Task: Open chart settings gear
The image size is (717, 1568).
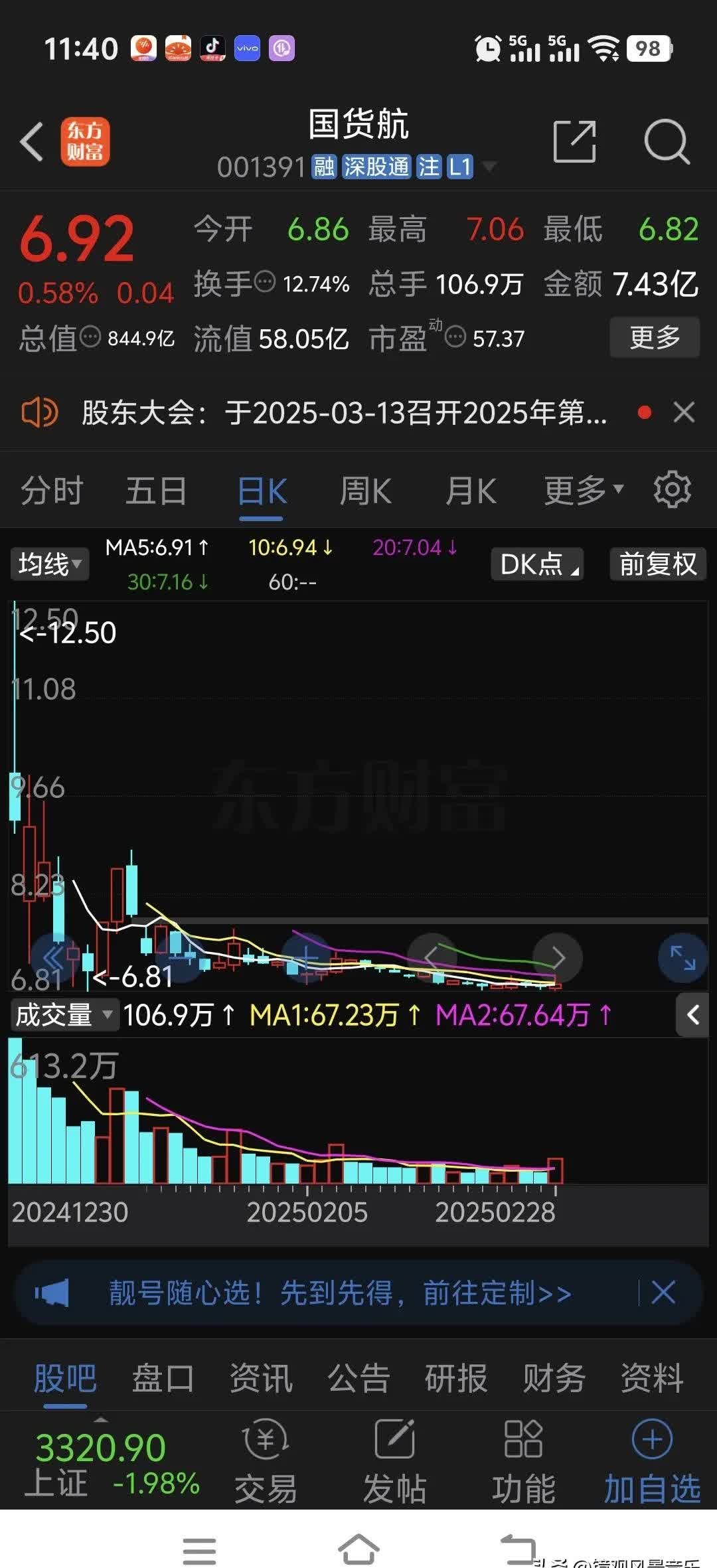Action: [672, 491]
